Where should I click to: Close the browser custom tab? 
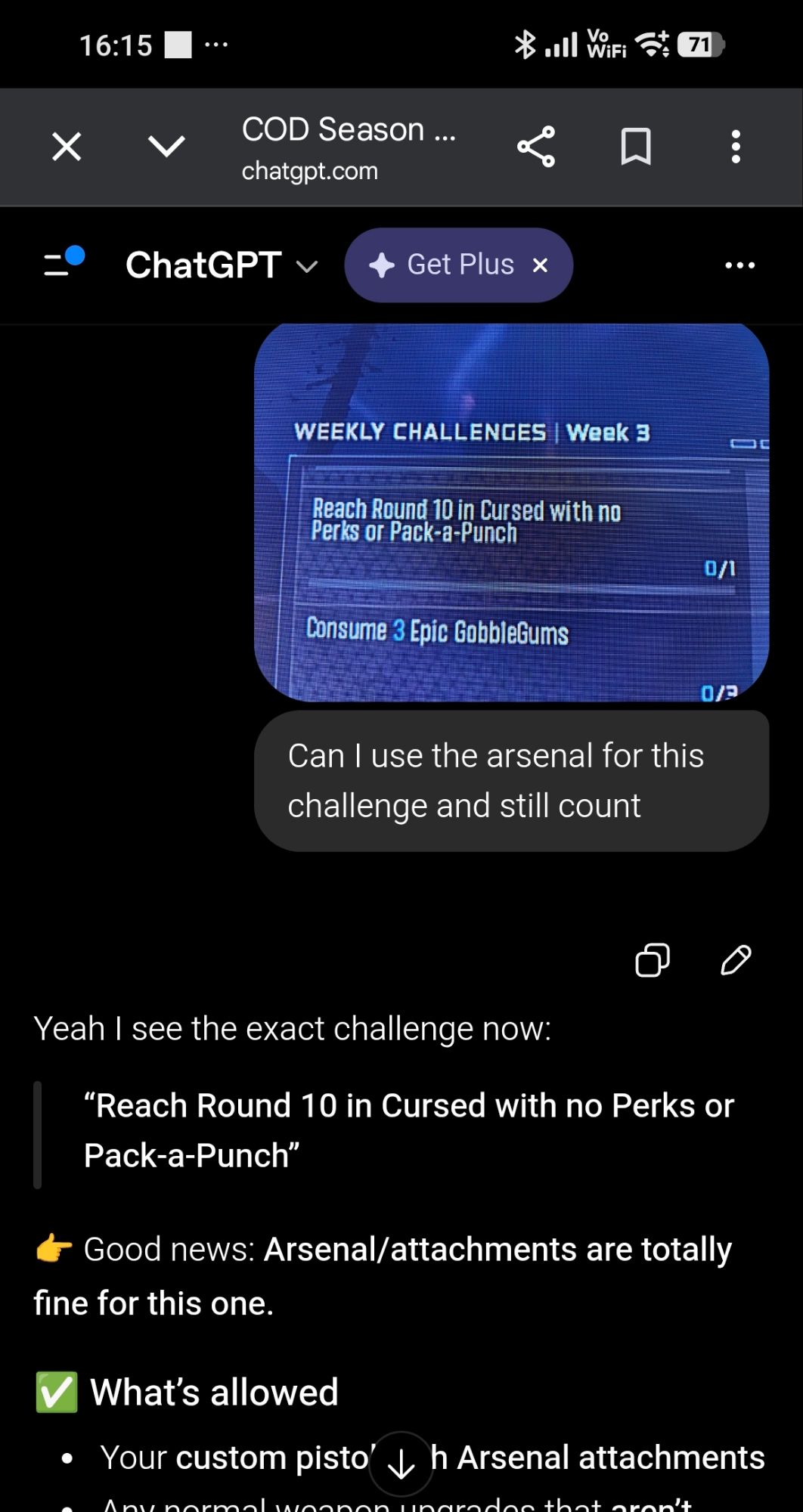click(67, 147)
